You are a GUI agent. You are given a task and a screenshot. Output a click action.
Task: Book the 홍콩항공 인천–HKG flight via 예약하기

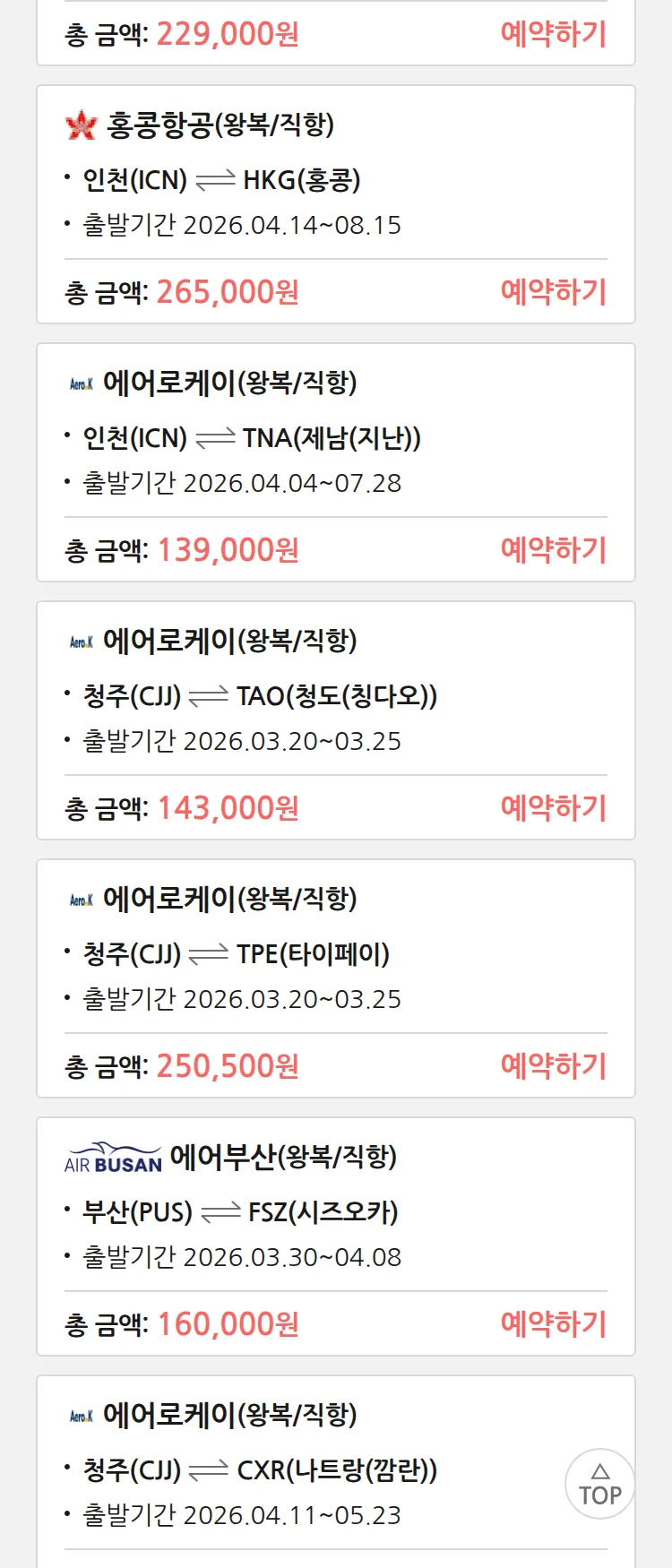coord(553,292)
